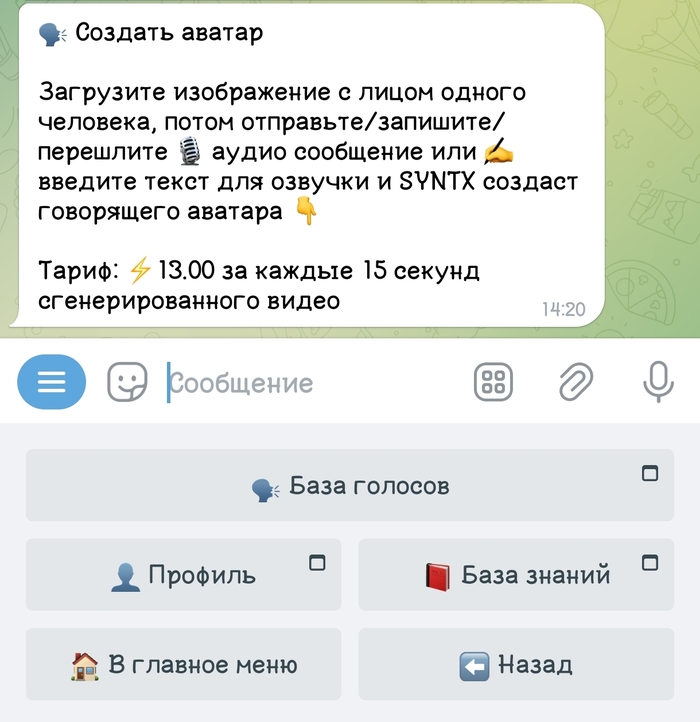700x722 pixels.
Task: Hide the bot keyboard grid icon
Action: point(495,382)
